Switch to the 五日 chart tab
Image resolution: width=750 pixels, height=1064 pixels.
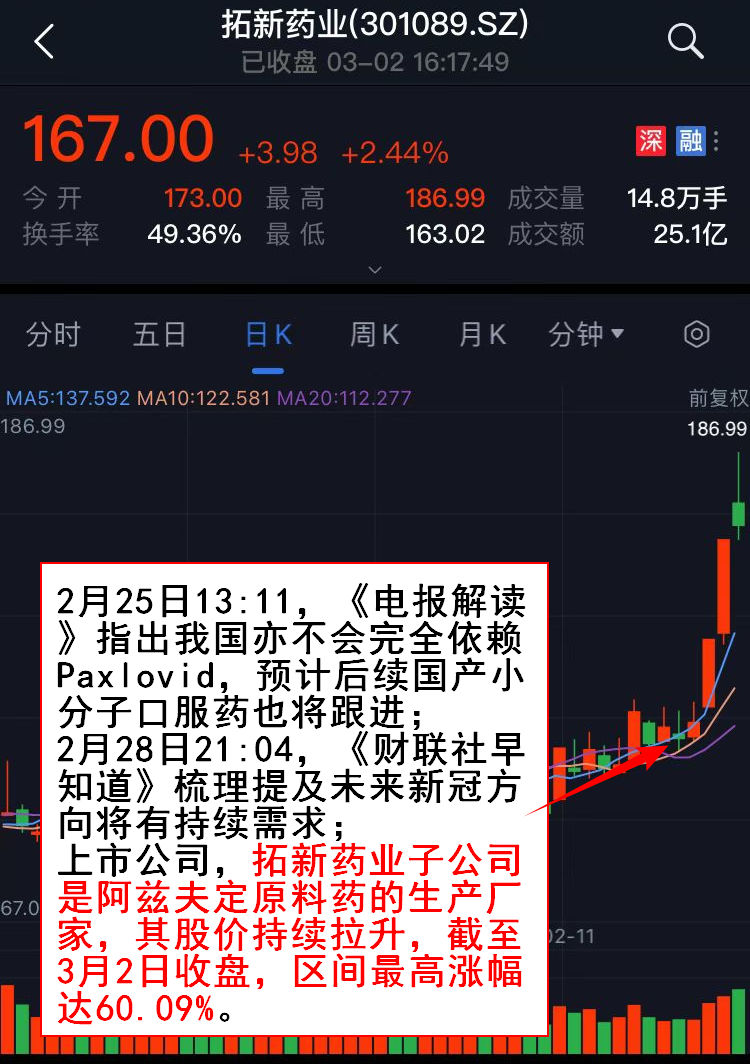pyautogui.click(x=160, y=334)
